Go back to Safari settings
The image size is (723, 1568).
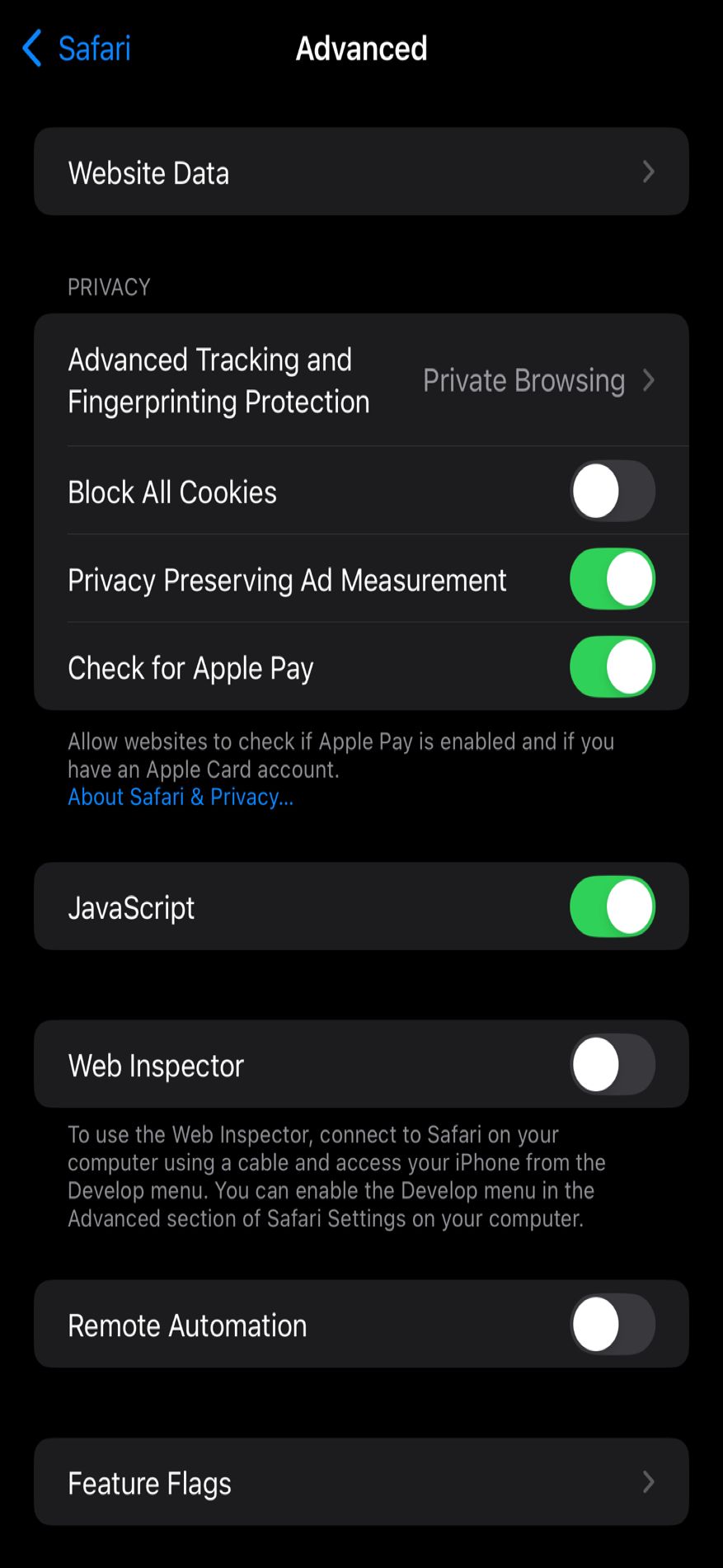[77, 49]
